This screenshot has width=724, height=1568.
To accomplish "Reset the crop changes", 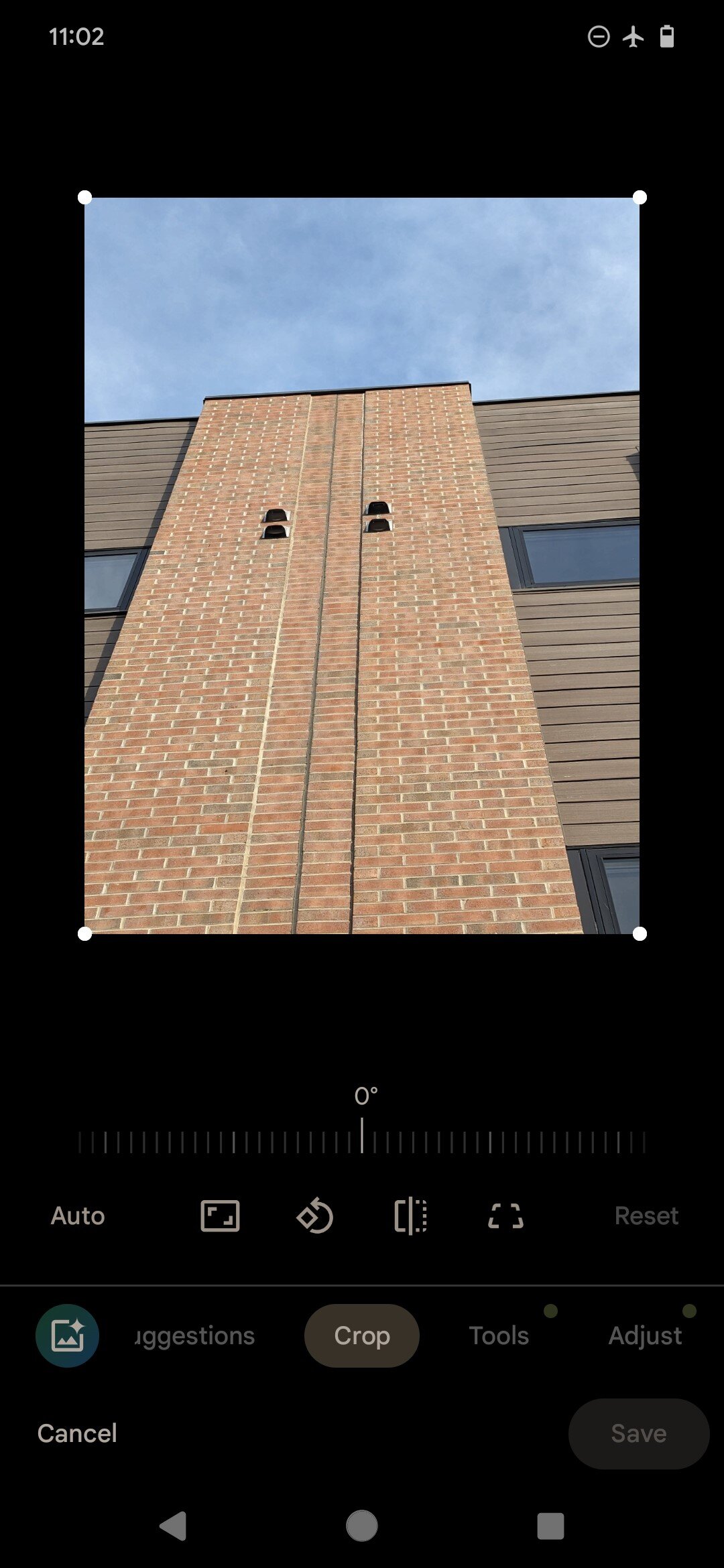I will click(x=646, y=1216).
